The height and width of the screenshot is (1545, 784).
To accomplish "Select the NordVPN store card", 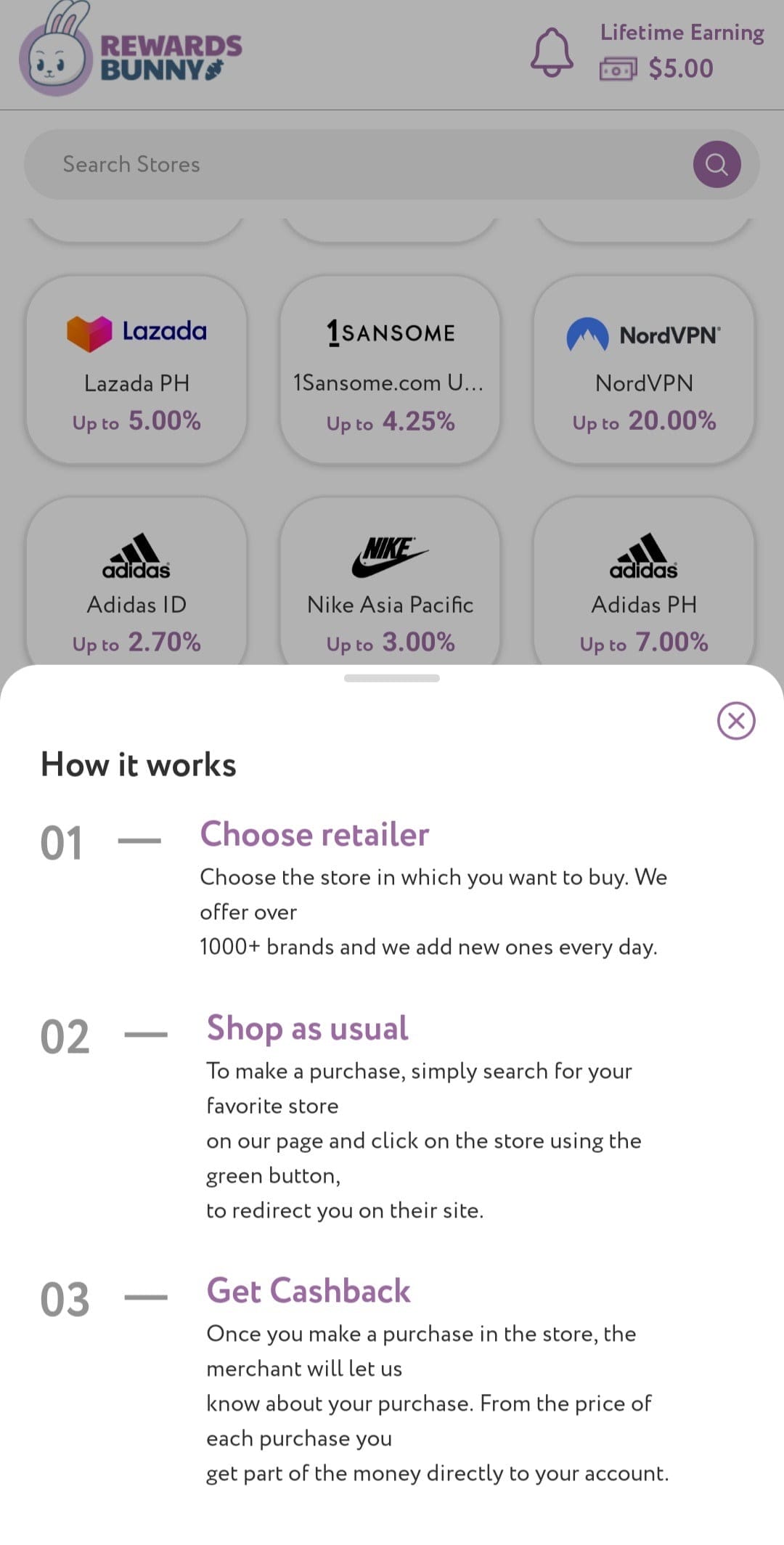I will (x=644, y=370).
